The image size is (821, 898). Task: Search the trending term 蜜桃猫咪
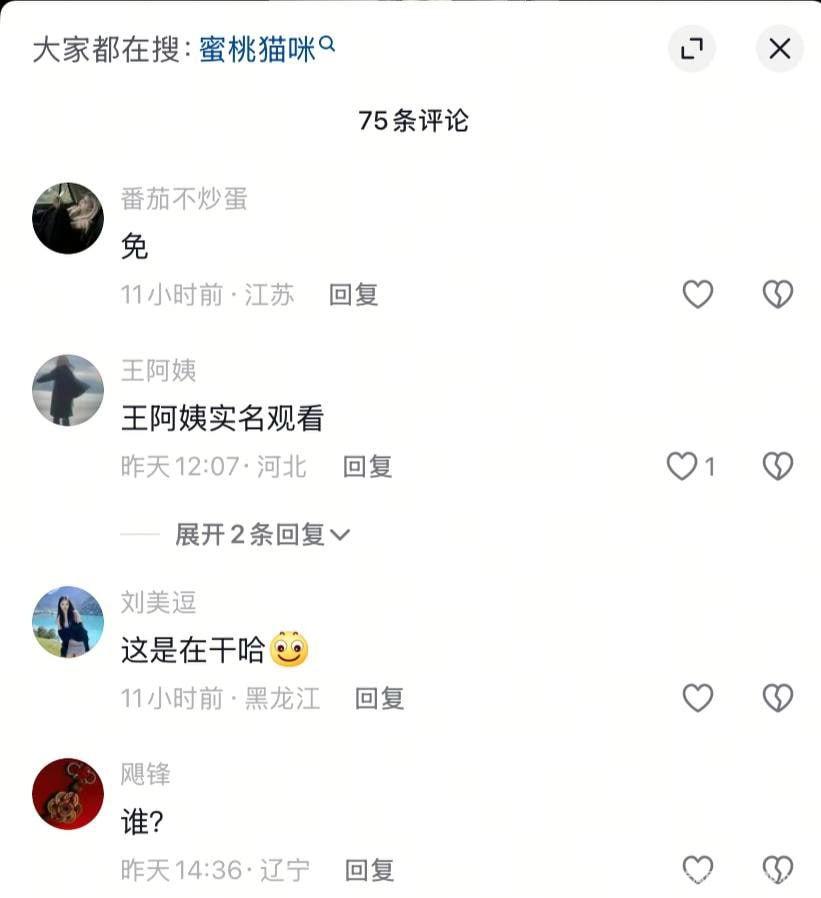click(266, 49)
